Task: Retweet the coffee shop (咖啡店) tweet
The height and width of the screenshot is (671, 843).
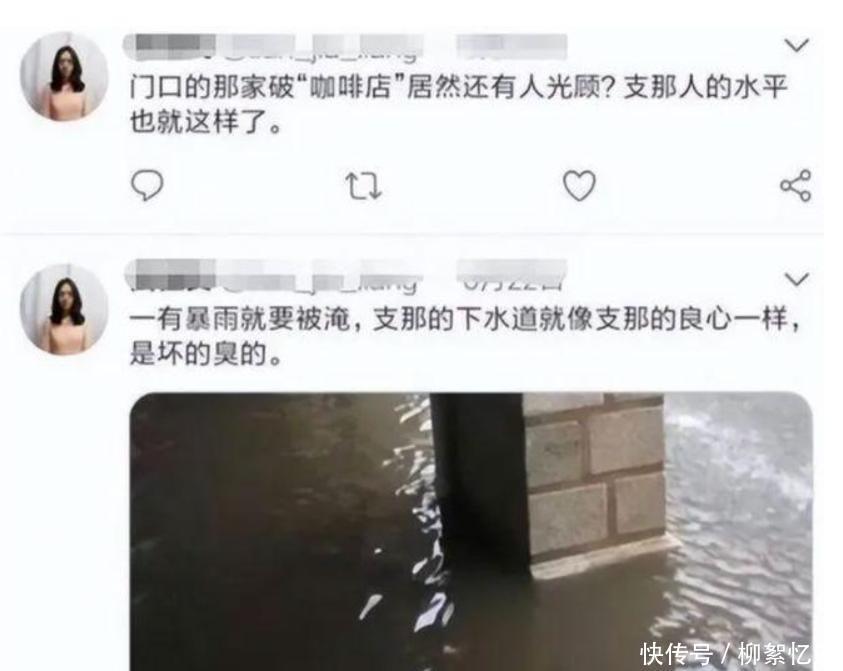Action: tap(363, 186)
